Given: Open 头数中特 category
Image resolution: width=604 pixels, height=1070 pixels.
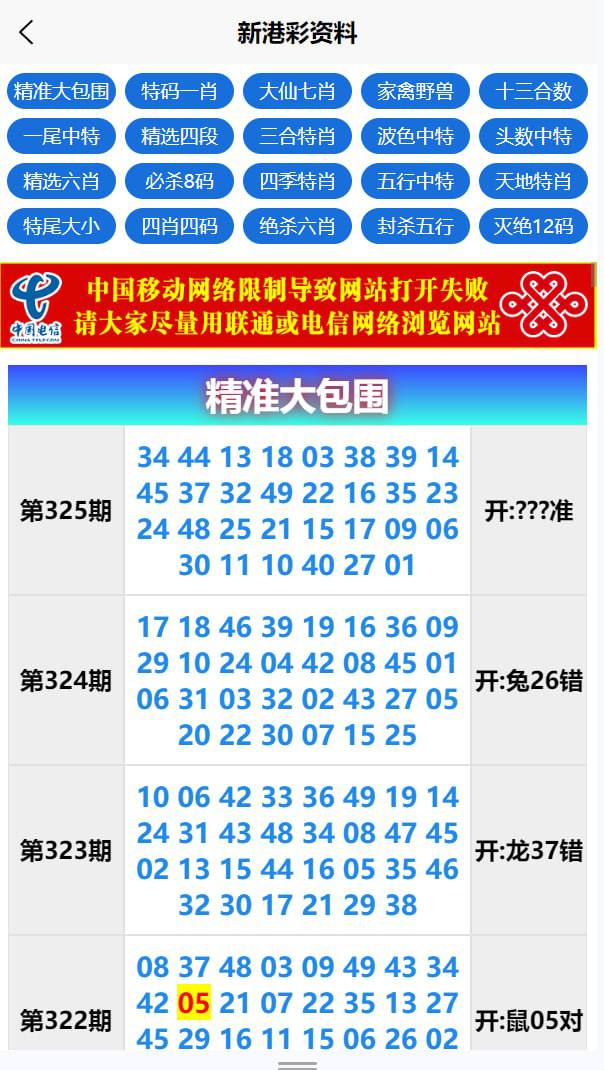Looking at the screenshot, I should click(533, 137).
